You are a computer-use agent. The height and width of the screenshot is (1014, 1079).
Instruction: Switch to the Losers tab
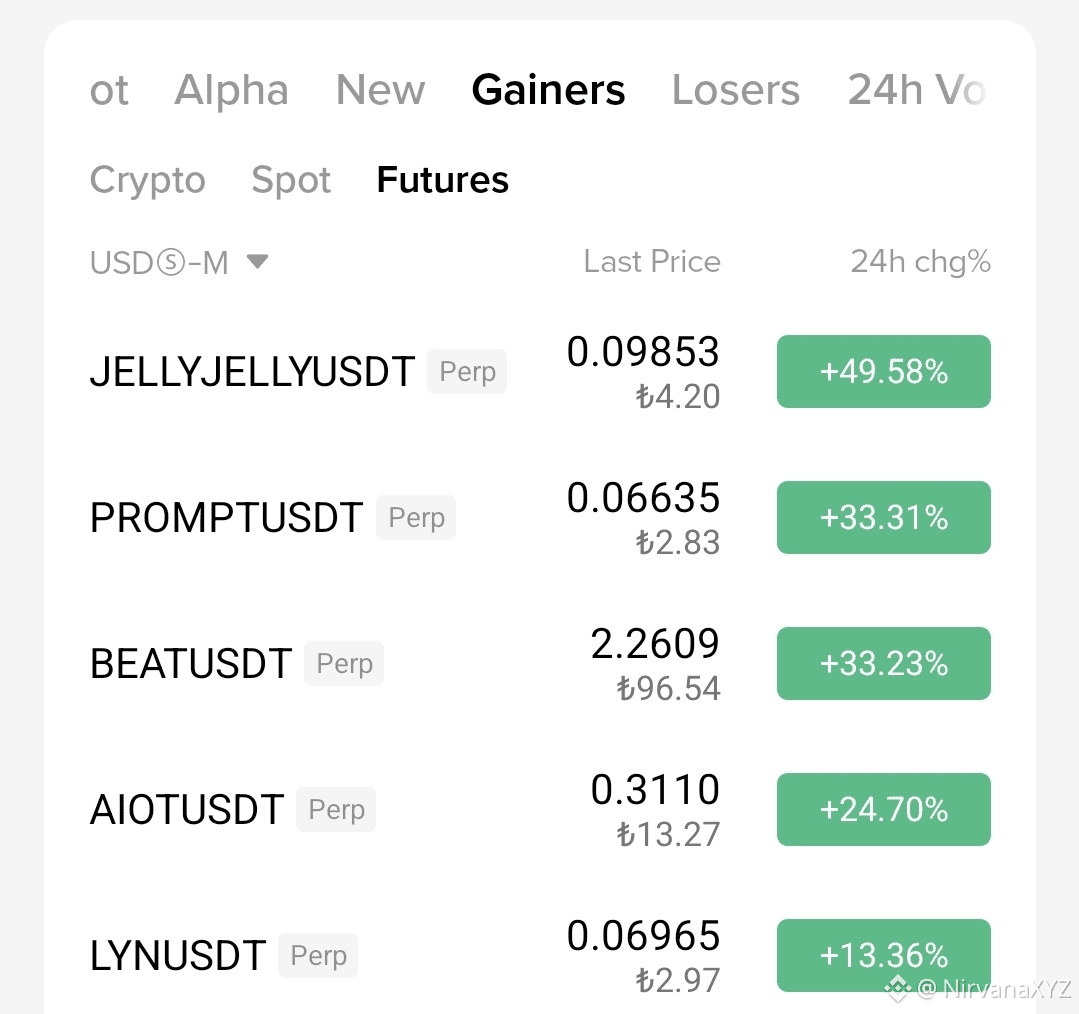click(735, 91)
